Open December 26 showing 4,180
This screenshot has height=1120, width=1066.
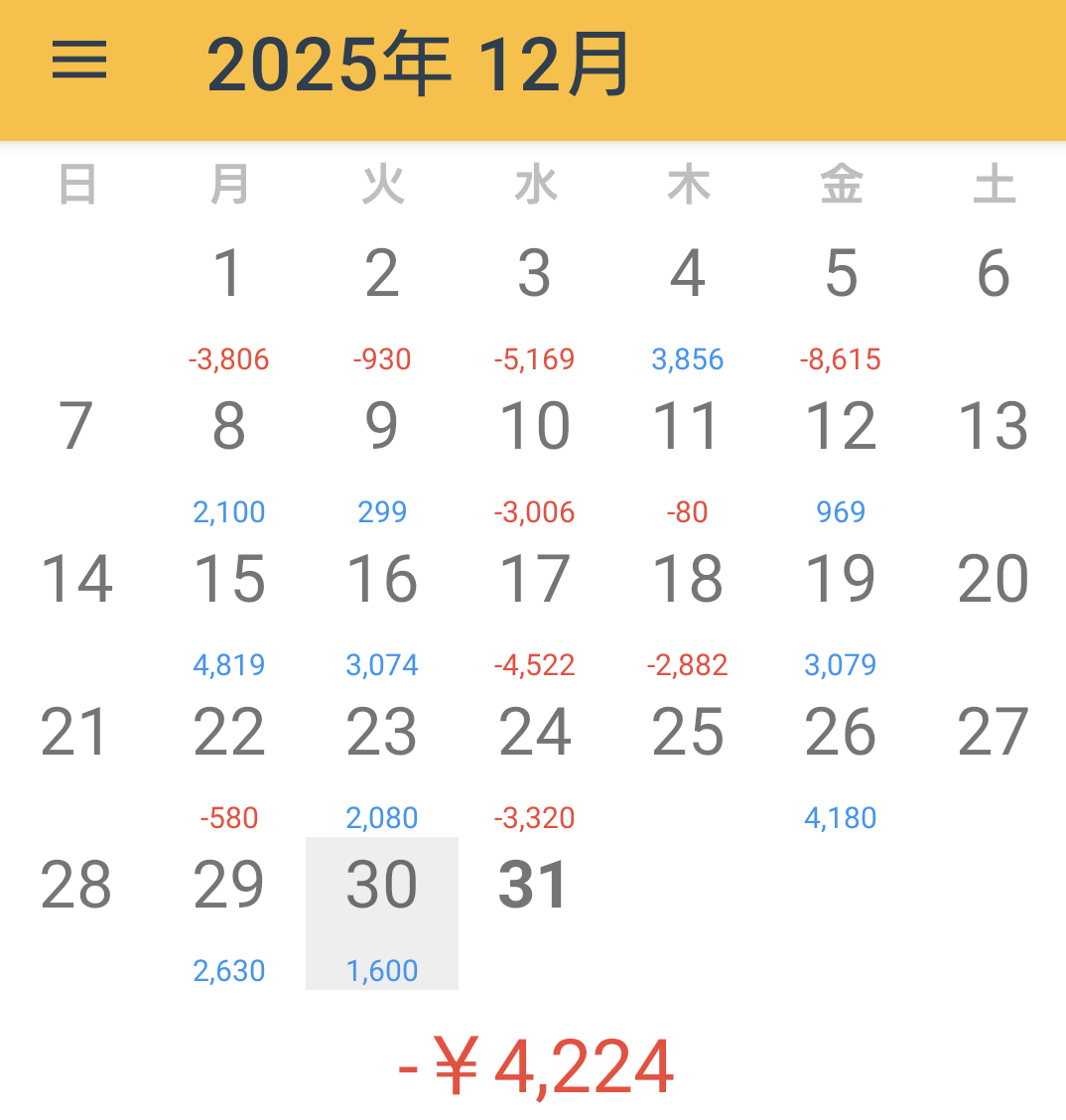[841, 762]
